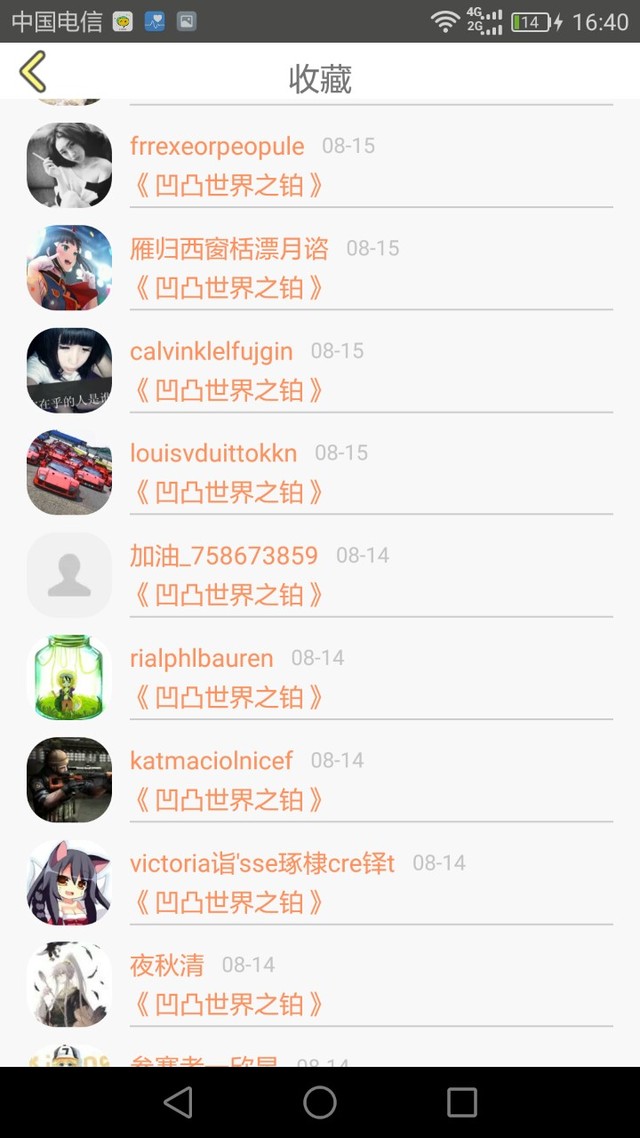Open the entry by 雁归西窗栝漂月谘
Viewport: 640px width, 1138px height.
320,267
